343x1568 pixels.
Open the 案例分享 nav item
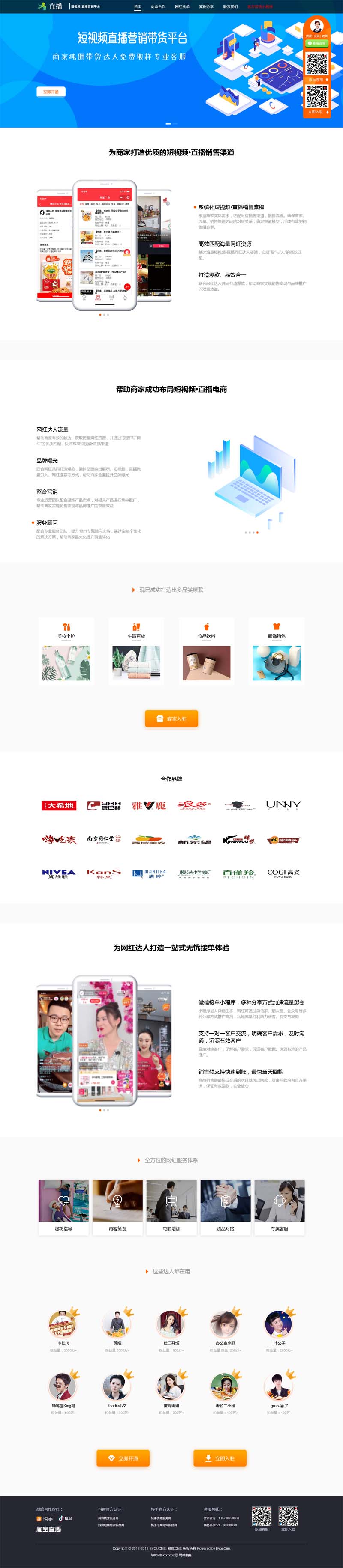[207, 7]
